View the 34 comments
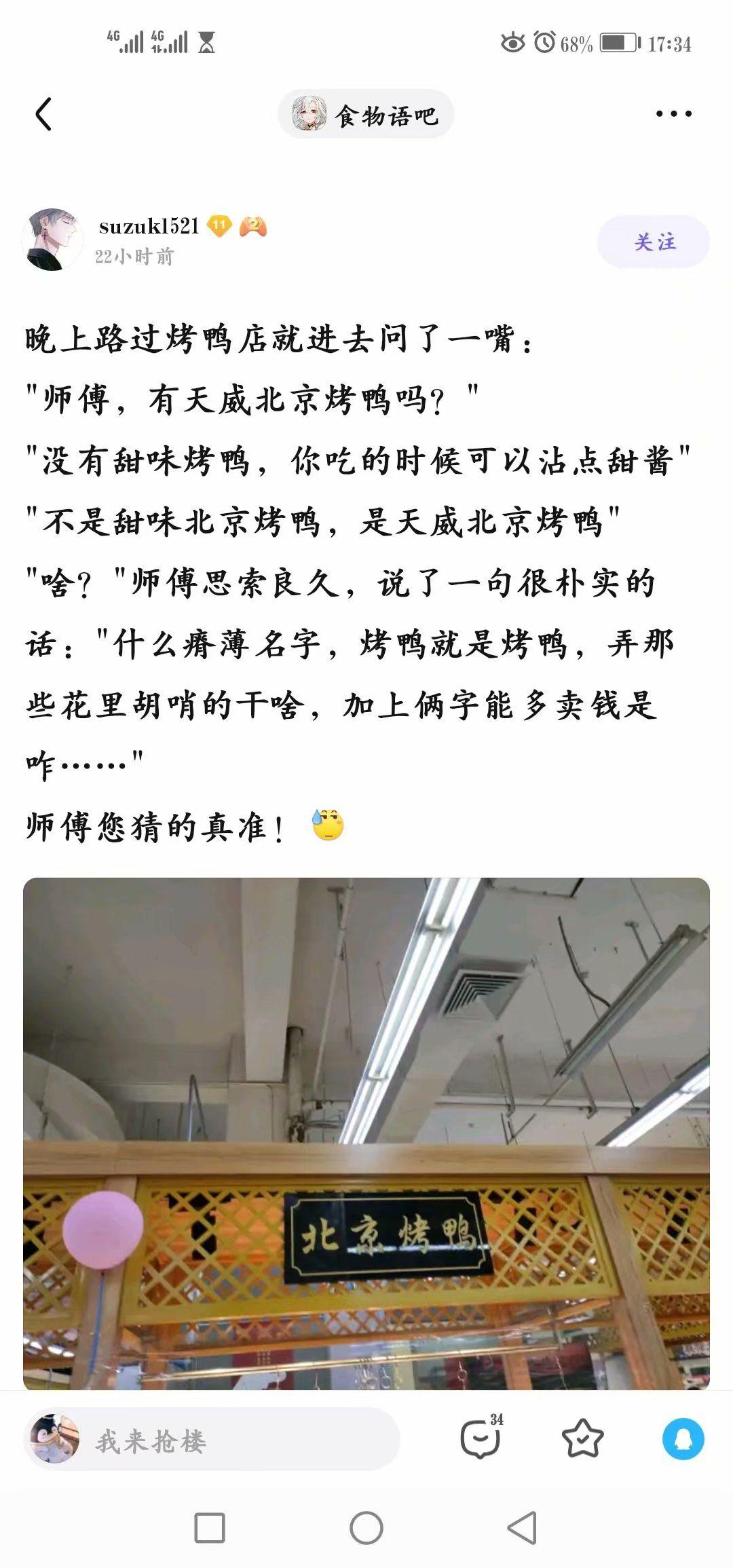 [x=481, y=1438]
